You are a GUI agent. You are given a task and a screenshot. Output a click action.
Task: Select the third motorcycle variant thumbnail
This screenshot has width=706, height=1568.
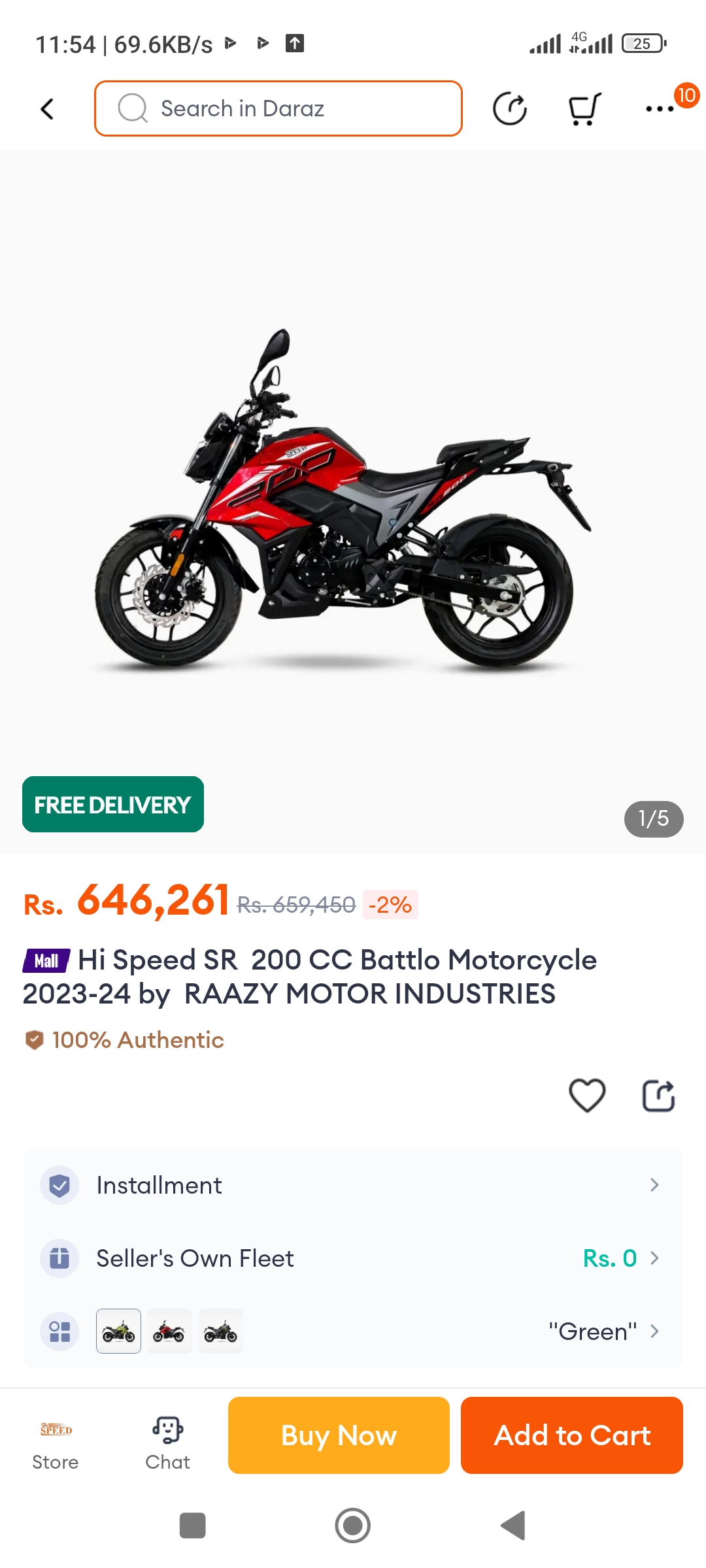[x=220, y=1331]
